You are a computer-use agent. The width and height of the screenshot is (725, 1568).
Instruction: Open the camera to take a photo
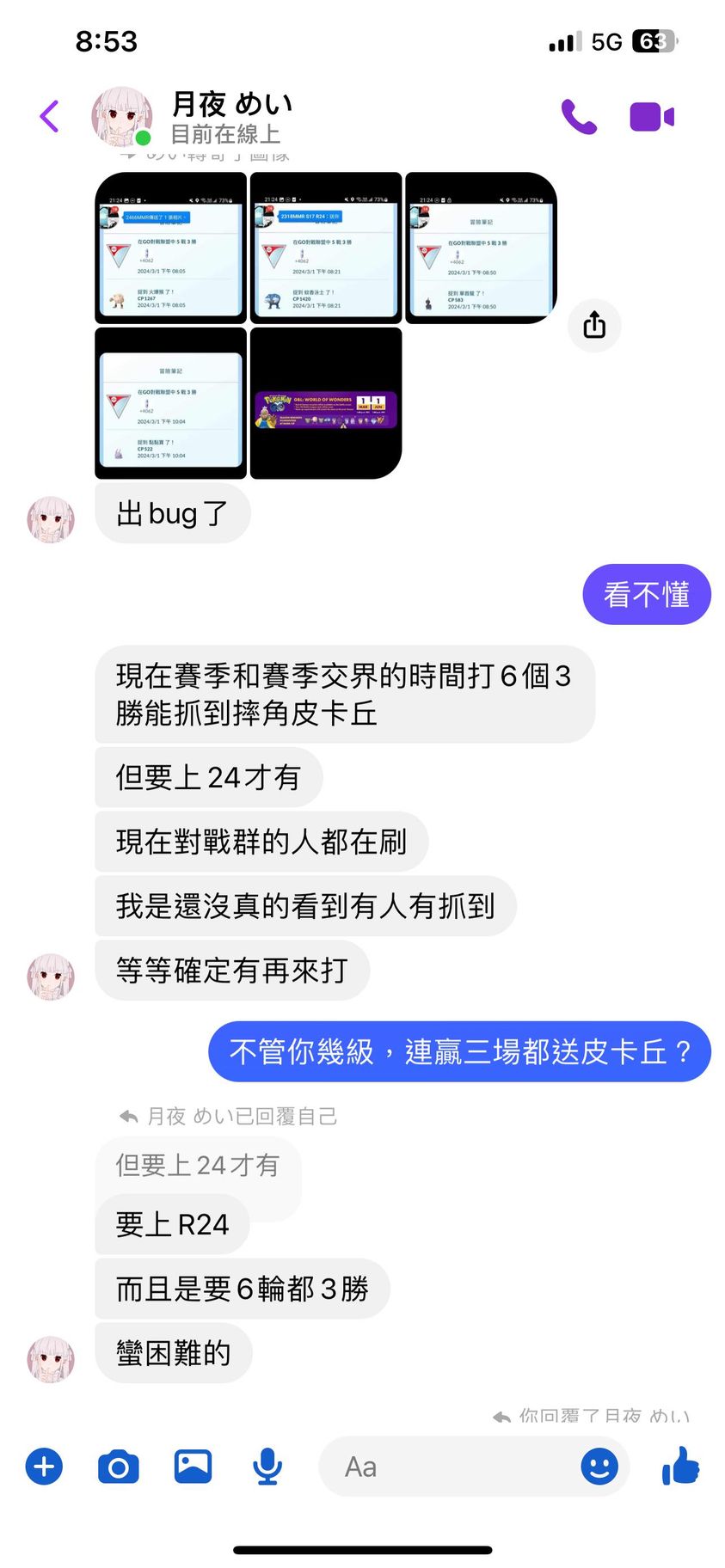click(x=119, y=1467)
